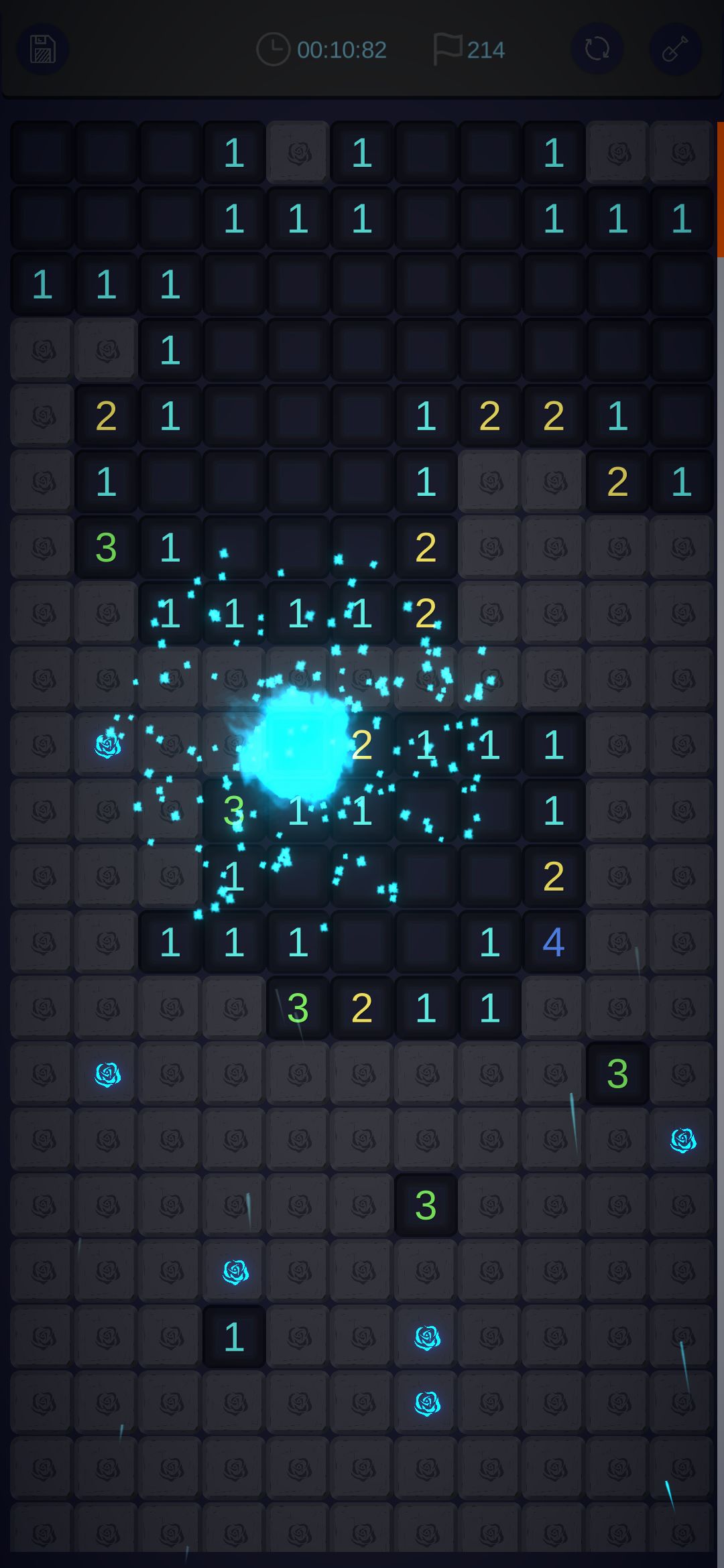Restart the minefield with the refresh icon
The width and height of the screenshot is (724, 1568).
(x=597, y=49)
